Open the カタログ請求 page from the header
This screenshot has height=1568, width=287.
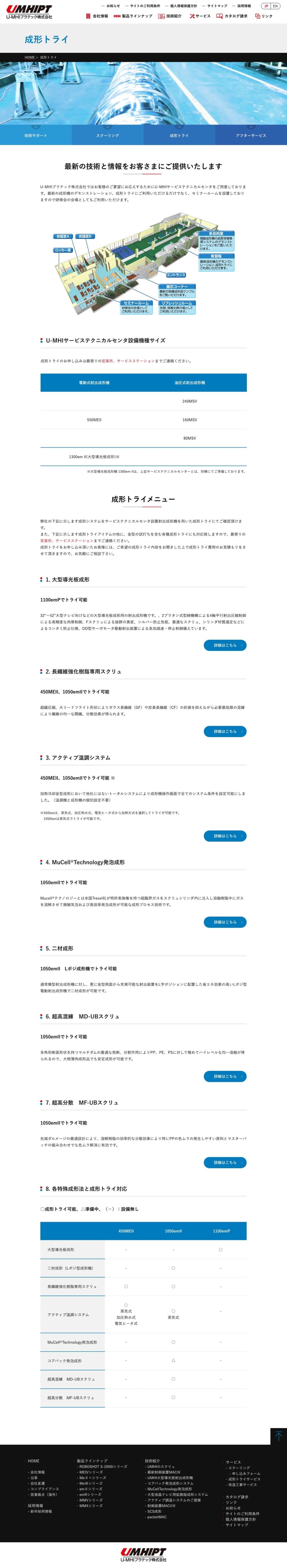pyautogui.click(x=235, y=16)
